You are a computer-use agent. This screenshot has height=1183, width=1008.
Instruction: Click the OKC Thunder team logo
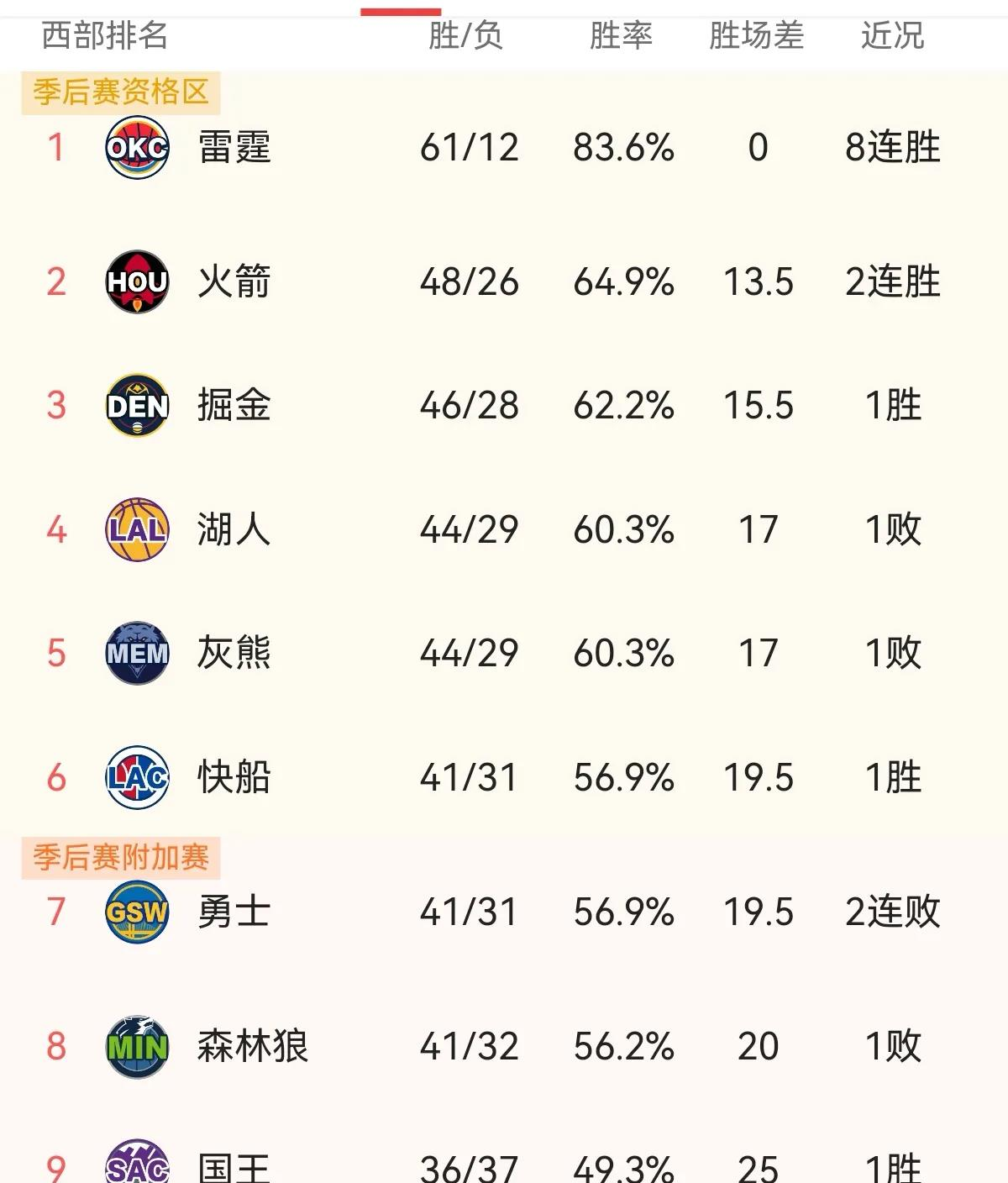[136, 148]
